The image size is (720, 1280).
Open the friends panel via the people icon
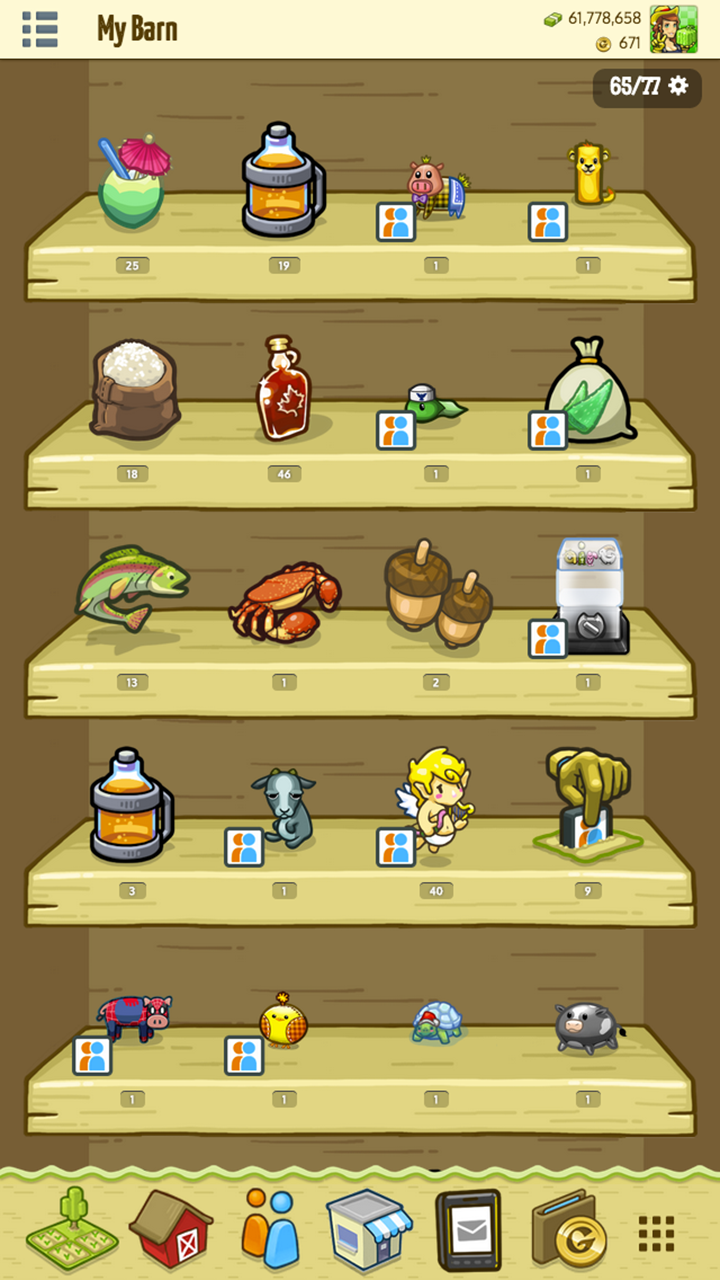tap(272, 1230)
